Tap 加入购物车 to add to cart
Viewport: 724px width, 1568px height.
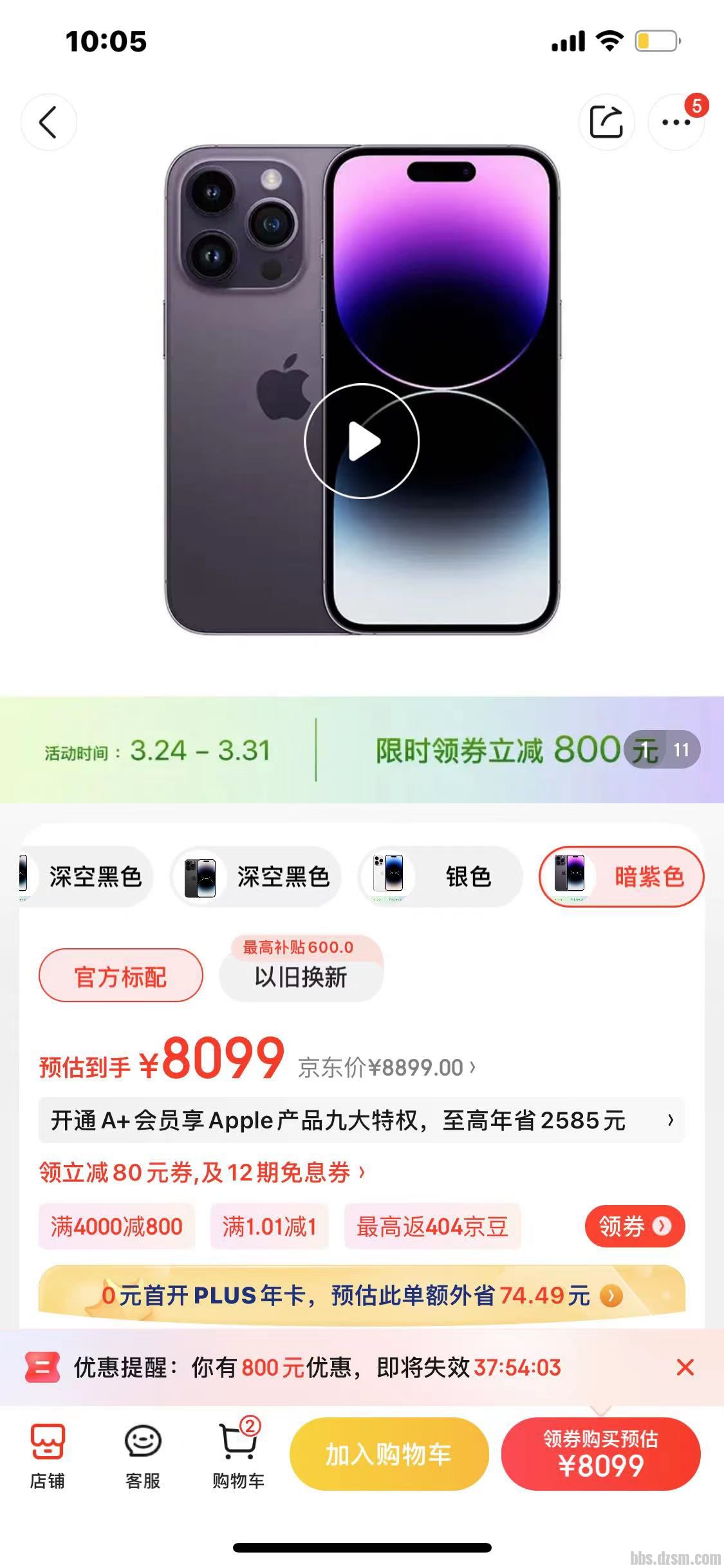coord(389,1454)
